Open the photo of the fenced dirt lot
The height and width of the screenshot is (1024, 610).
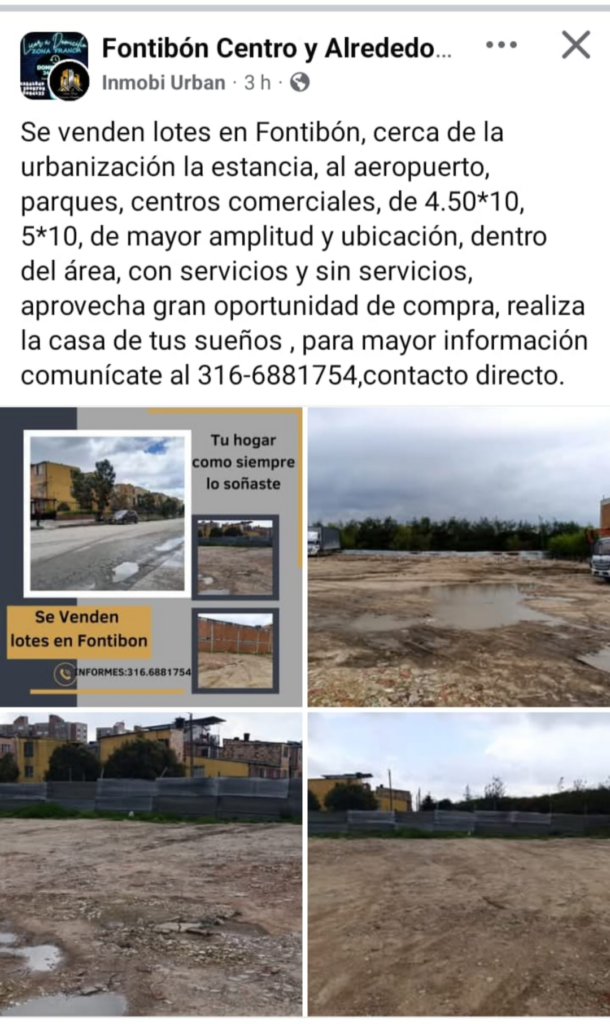[x=459, y=863]
